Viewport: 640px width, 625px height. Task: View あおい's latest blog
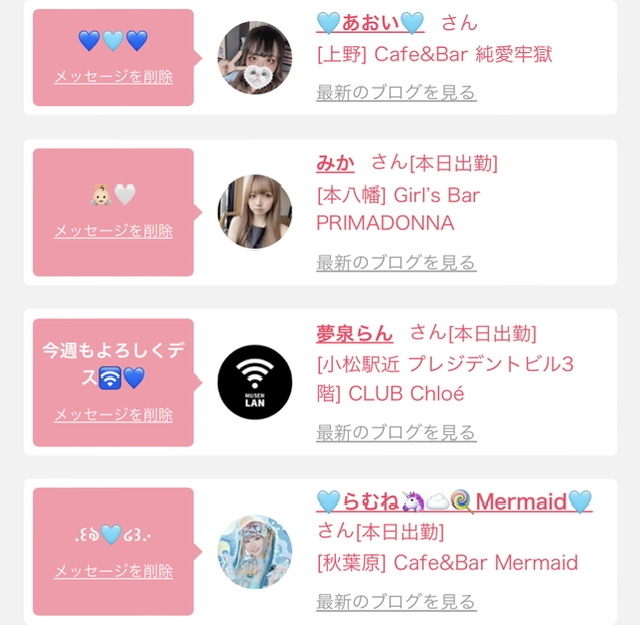pos(396,93)
